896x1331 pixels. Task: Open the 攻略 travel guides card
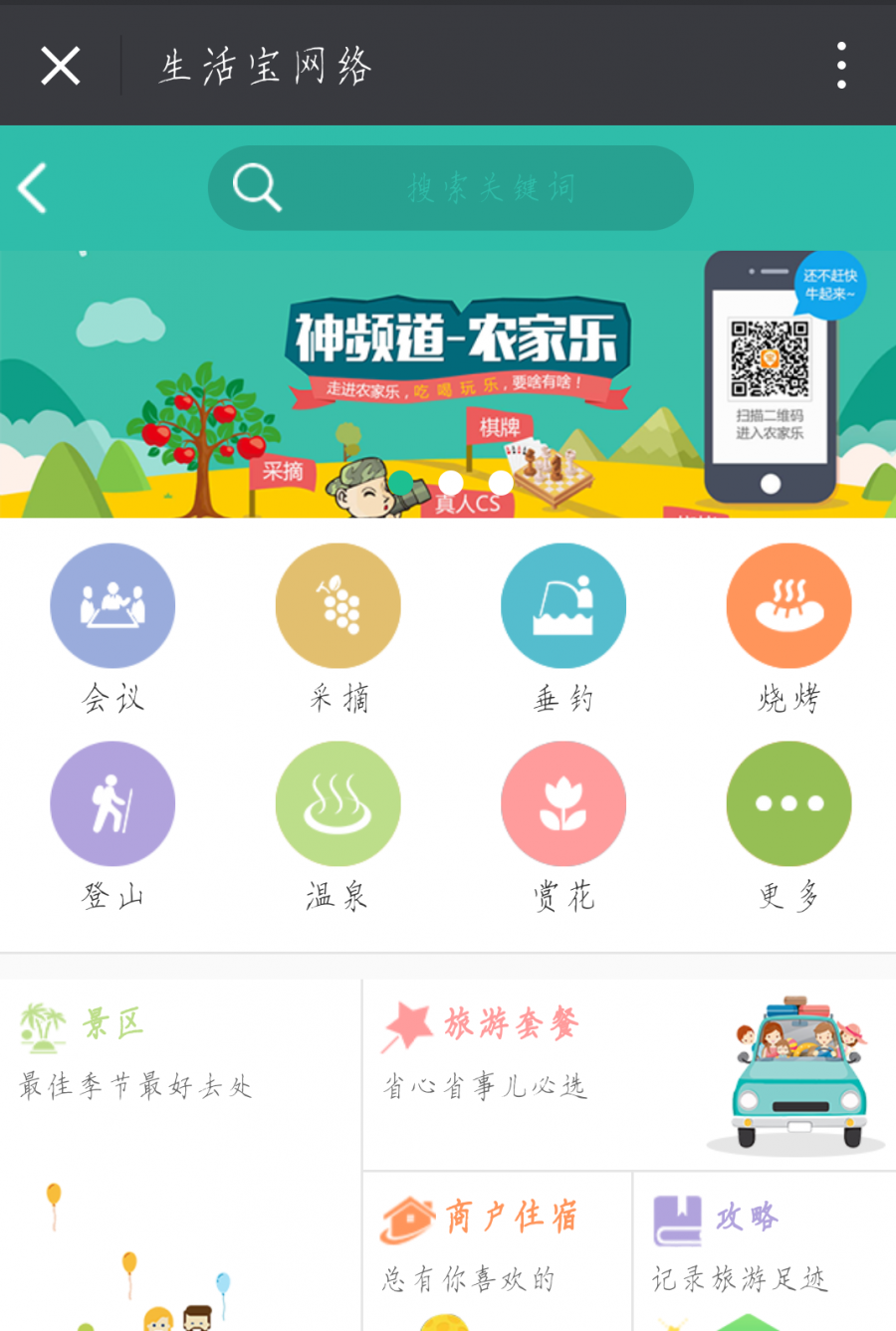click(764, 1249)
